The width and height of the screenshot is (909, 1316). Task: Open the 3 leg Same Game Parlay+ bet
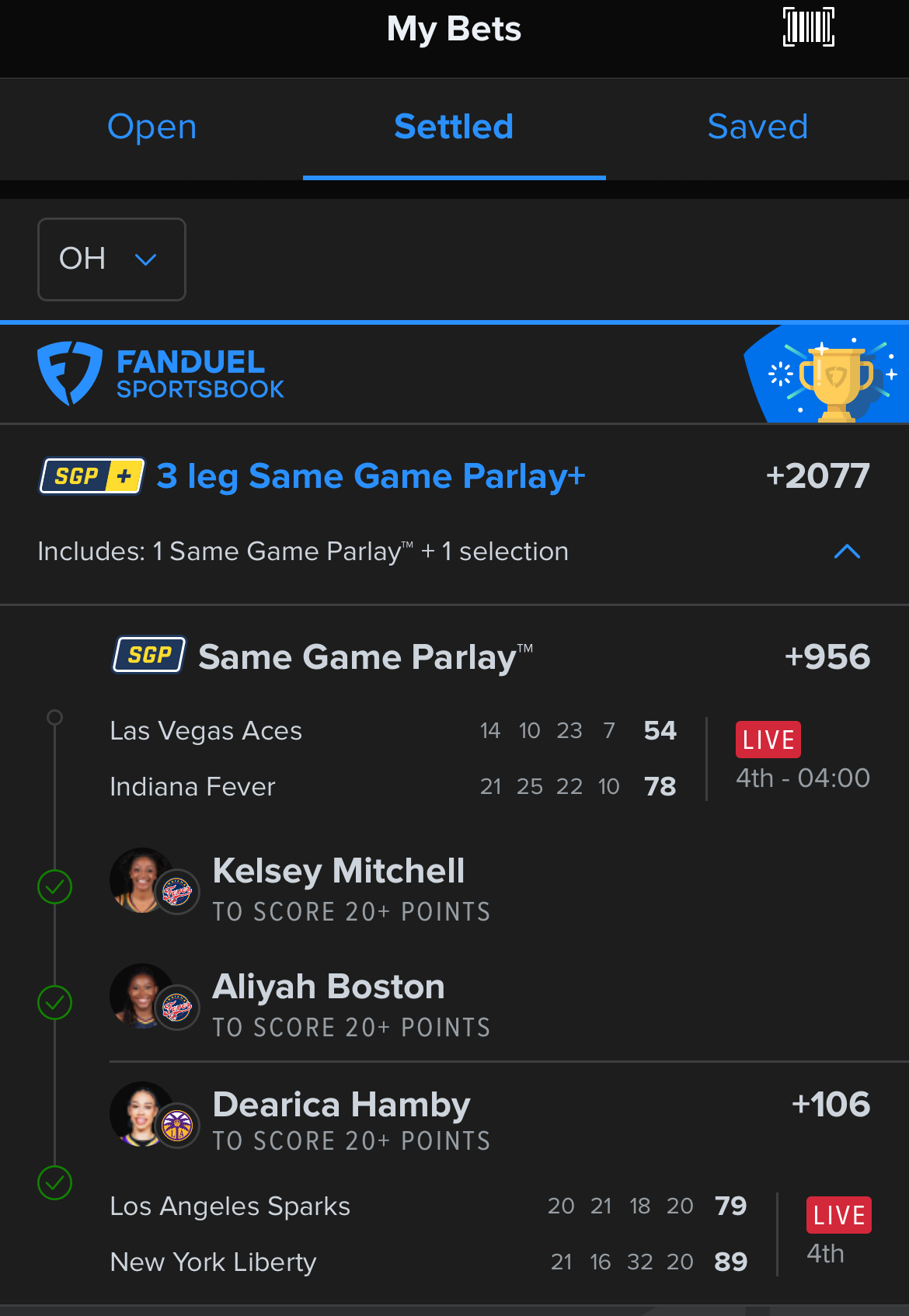(x=371, y=476)
